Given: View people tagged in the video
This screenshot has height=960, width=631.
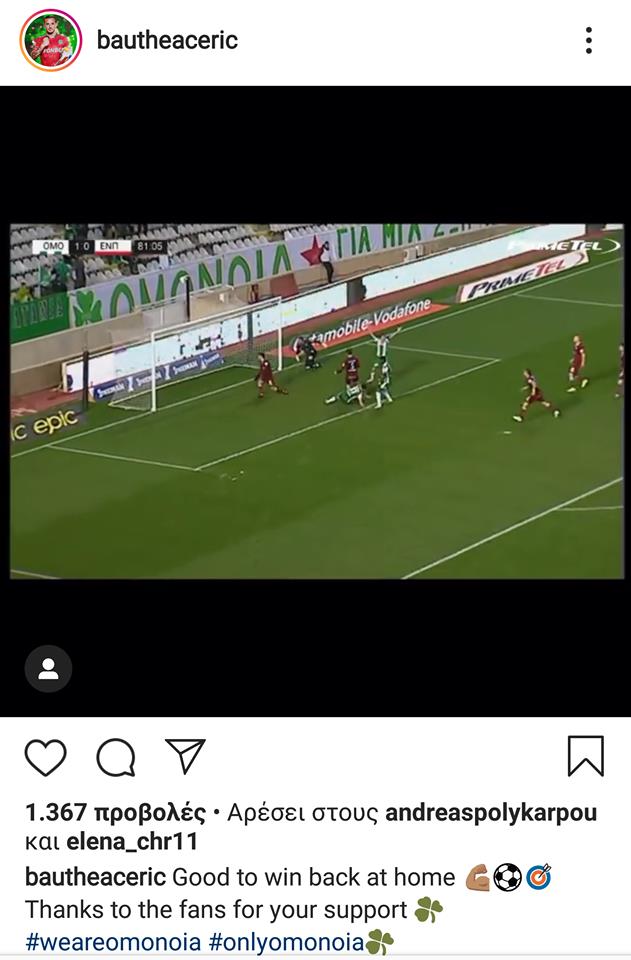Looking at the screenshot, I should 48,669.
